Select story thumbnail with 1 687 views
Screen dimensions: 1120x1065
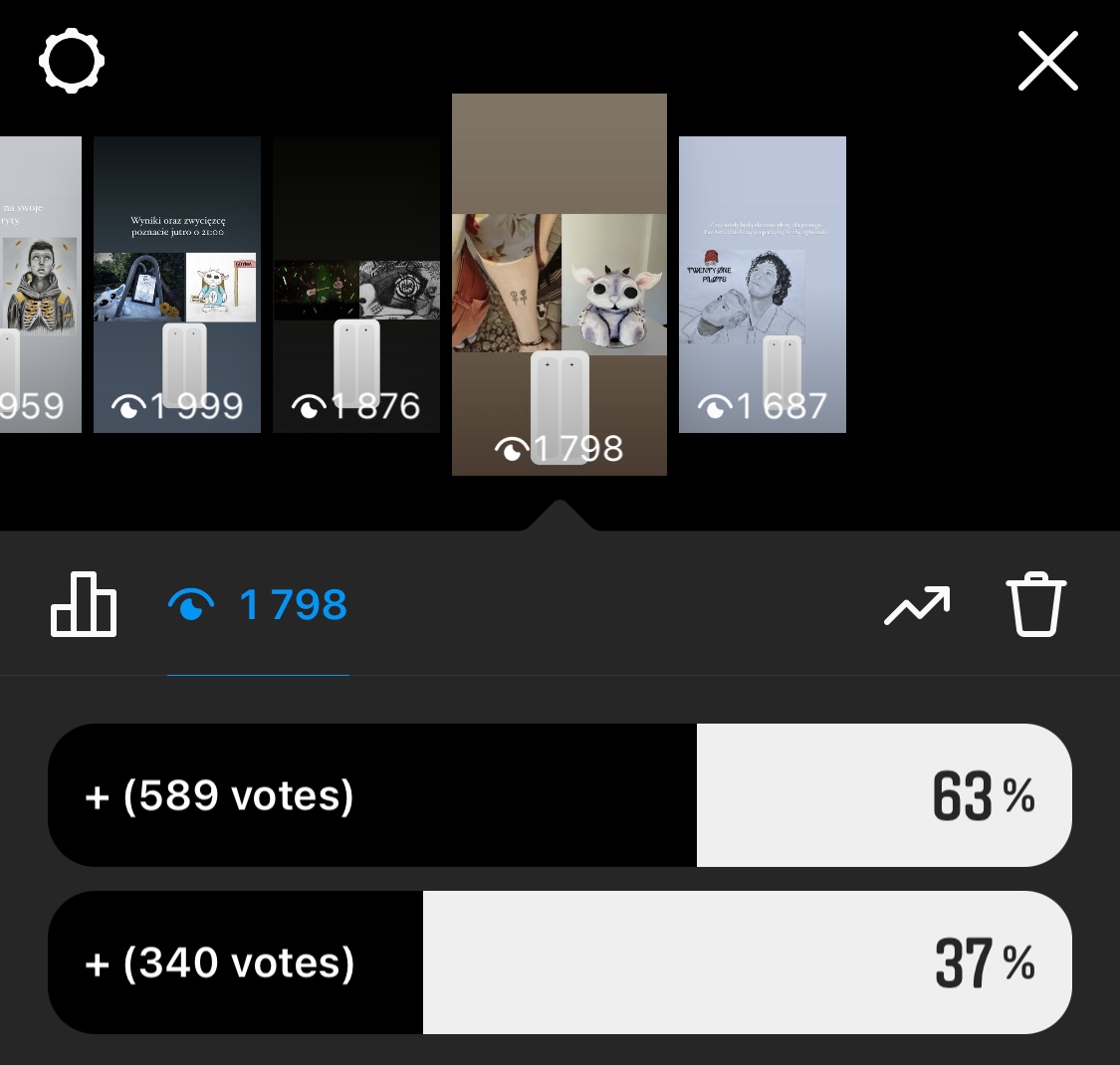pyautogui.click(x=763, y=285)
